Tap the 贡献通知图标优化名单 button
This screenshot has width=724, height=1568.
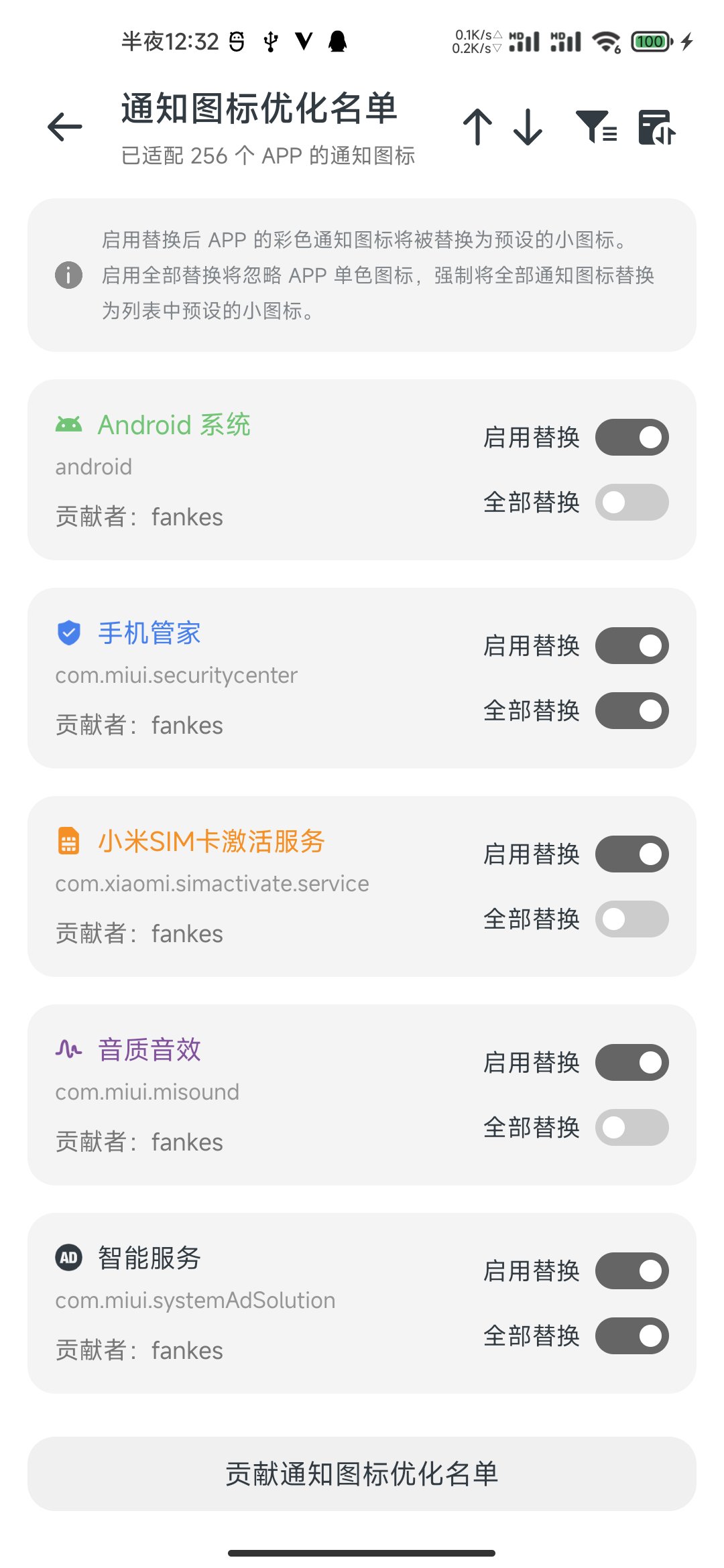coord(362,1474)
